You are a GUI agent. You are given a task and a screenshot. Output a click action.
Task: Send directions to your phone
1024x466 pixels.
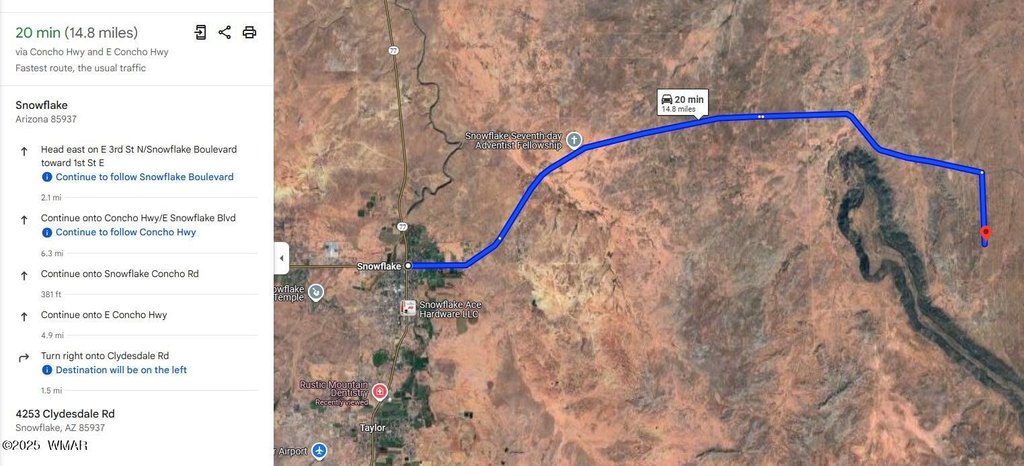click(201, 32)
